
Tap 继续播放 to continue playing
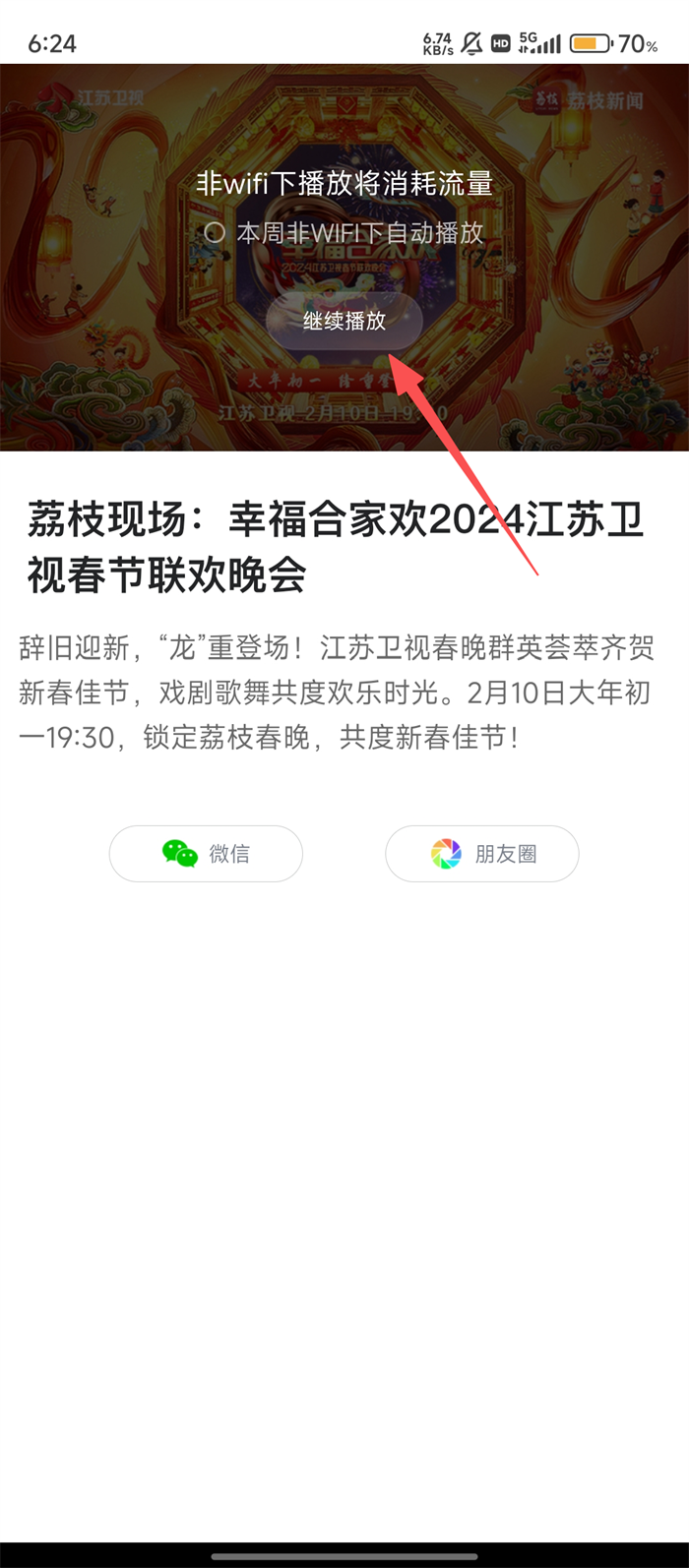click(344, 321)
